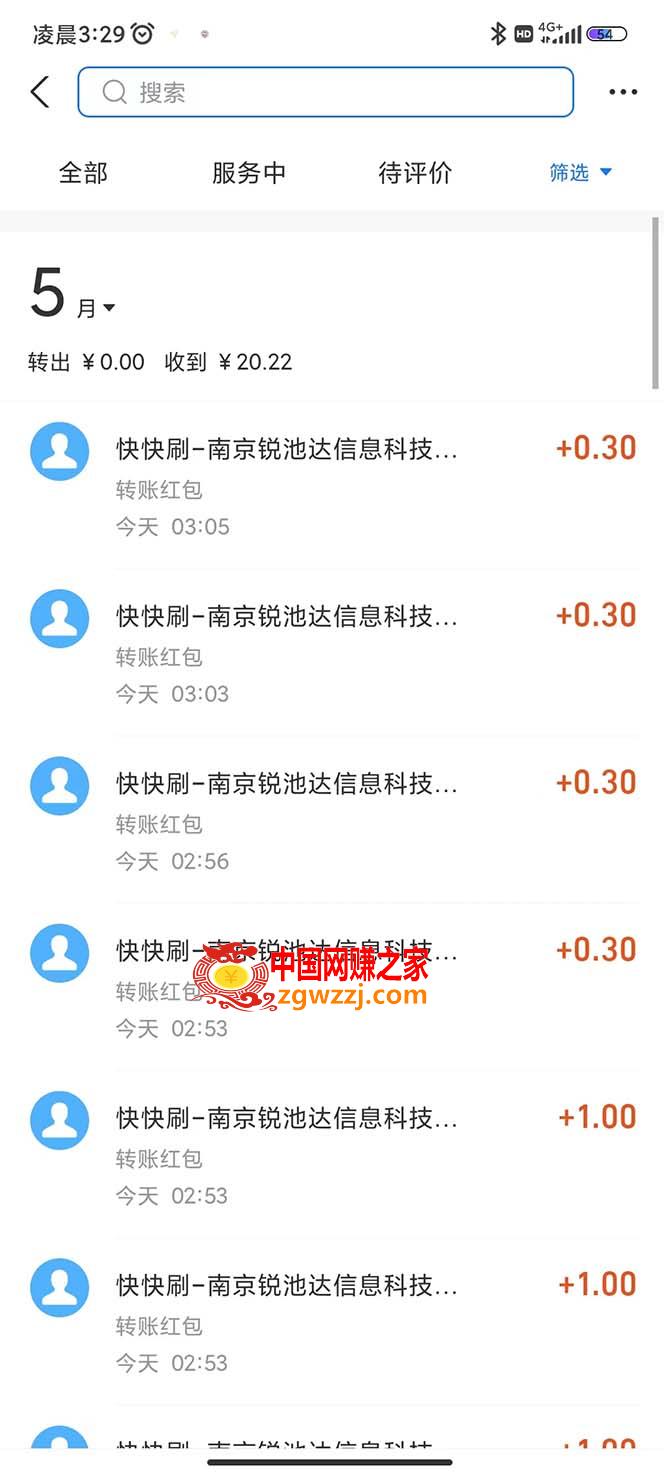Open the three-dot overflow menu
This screenshot has height=1476, width=664.
pos(623,93)
